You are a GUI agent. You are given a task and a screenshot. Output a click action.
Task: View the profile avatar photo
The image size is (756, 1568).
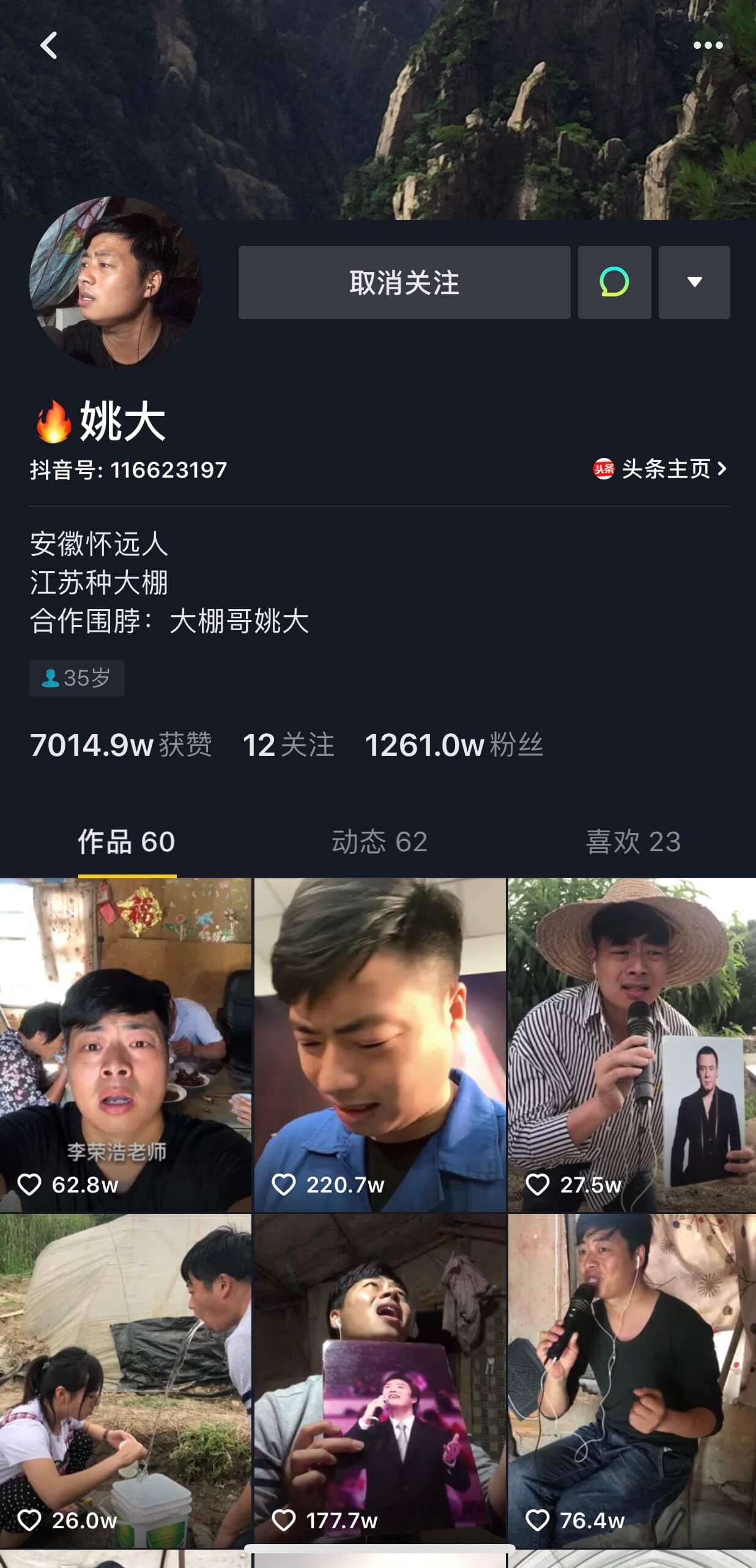click(115, 282)
